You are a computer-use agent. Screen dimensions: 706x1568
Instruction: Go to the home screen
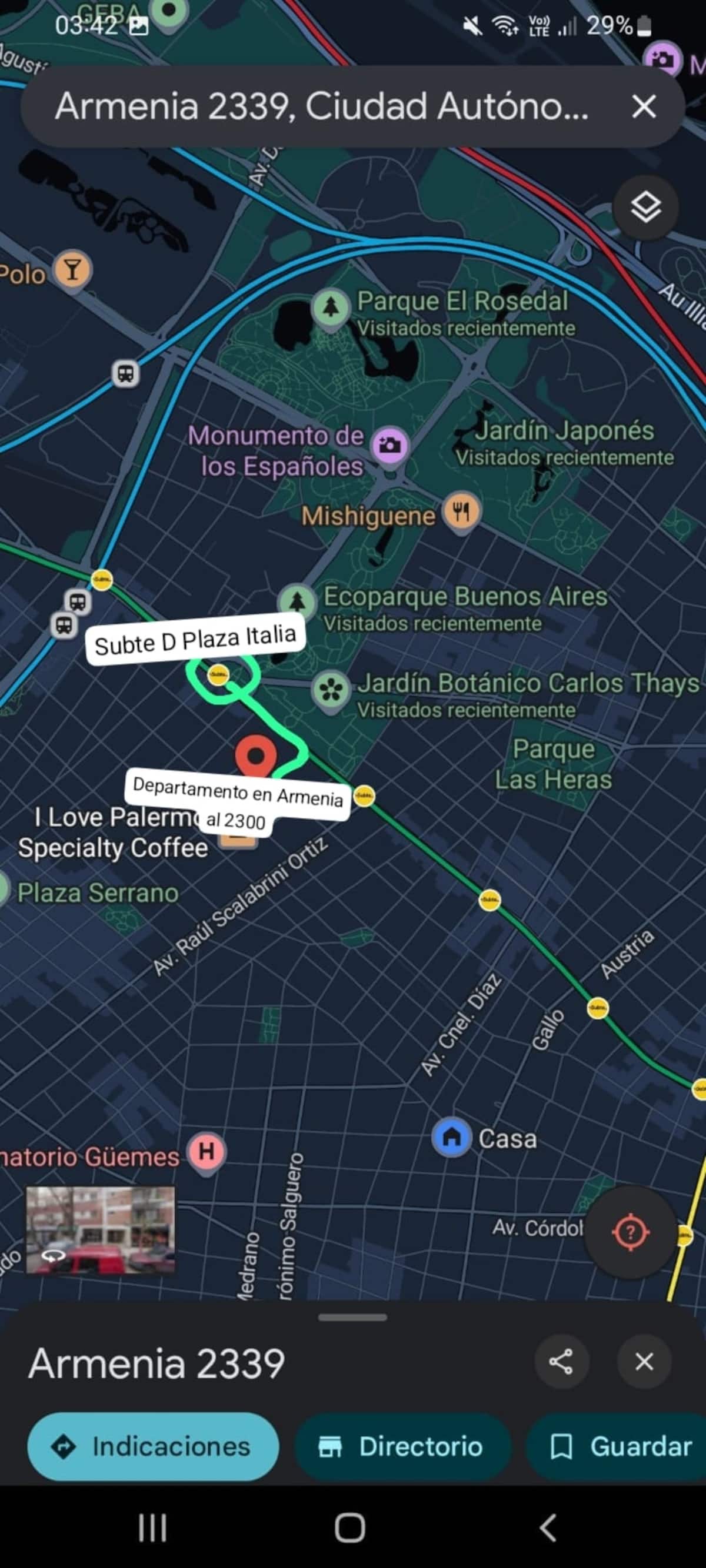350,1528
